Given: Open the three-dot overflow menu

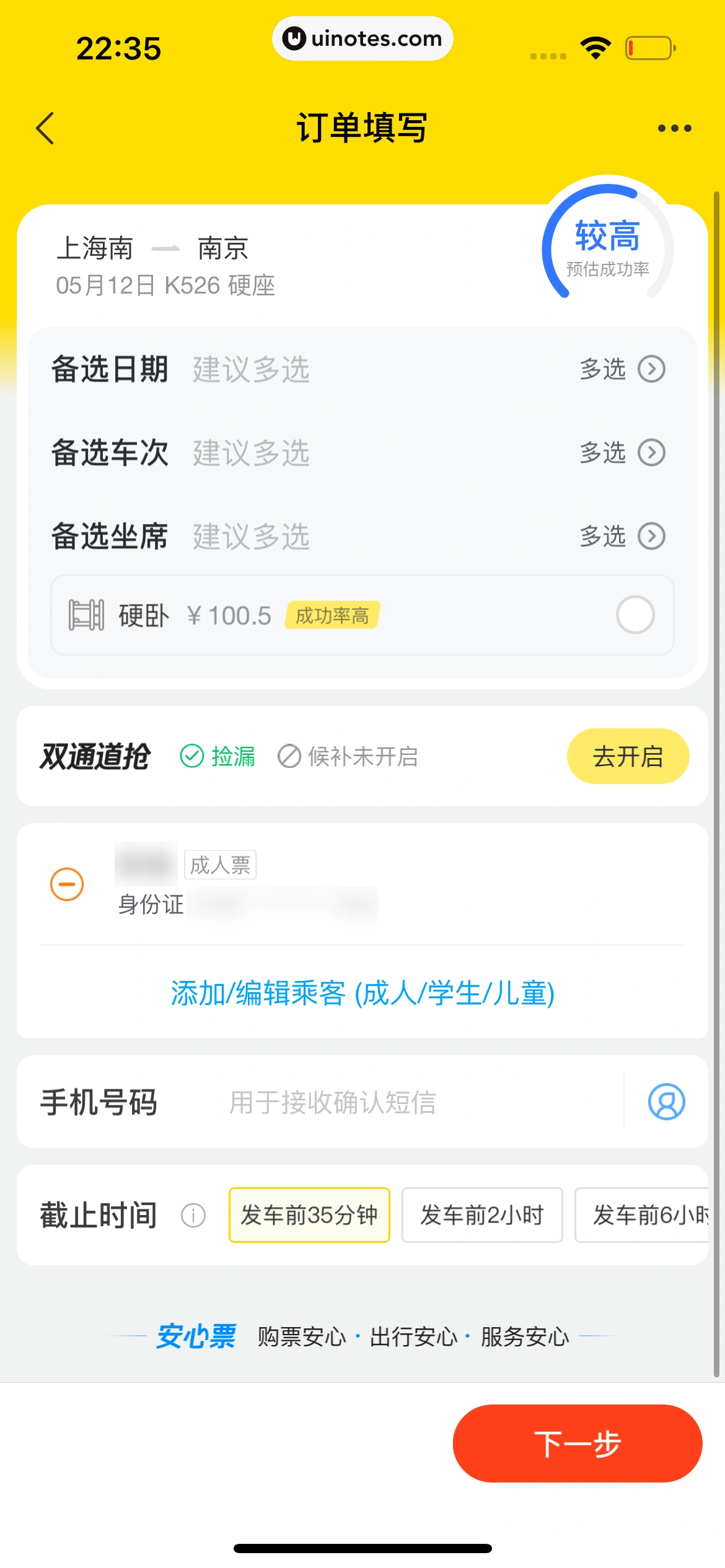Looking at the screenshot, I should tap(674, 128).
